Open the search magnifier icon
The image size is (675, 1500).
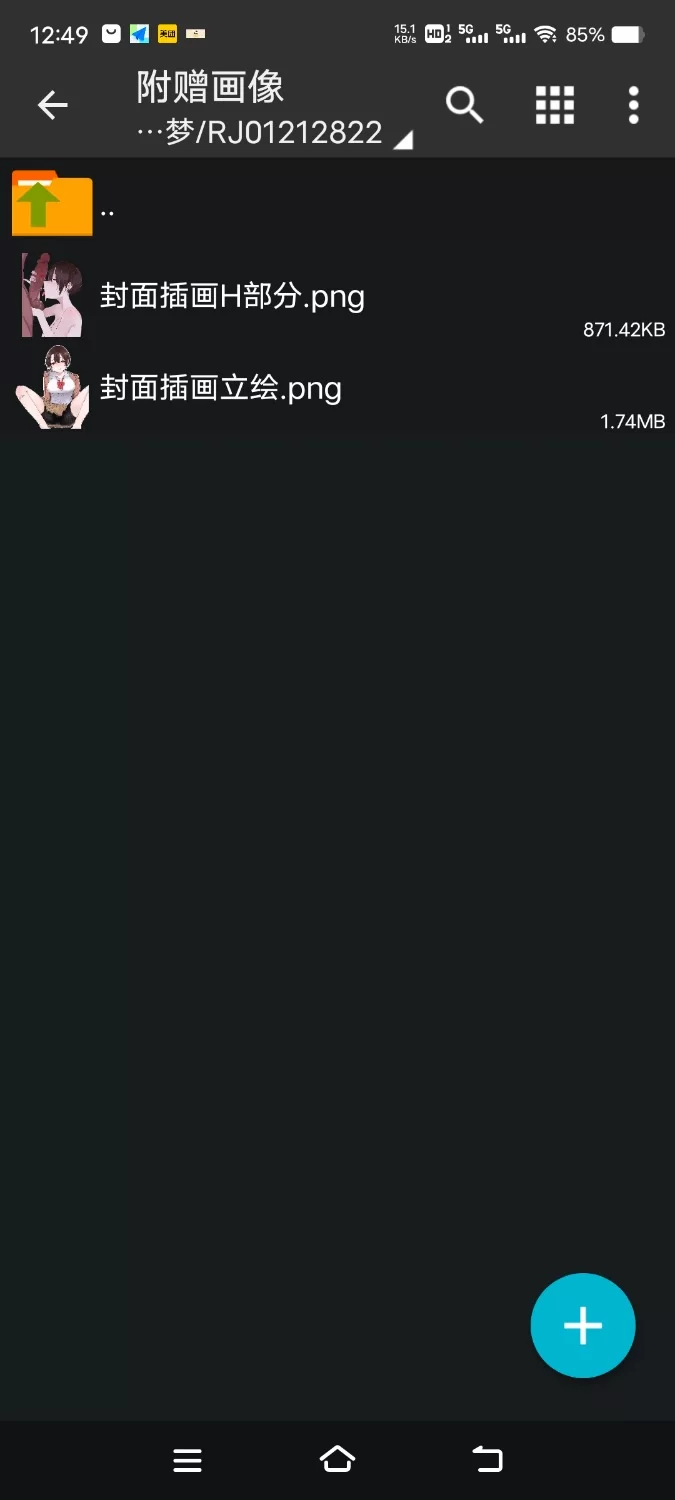(x=464, y=105)
